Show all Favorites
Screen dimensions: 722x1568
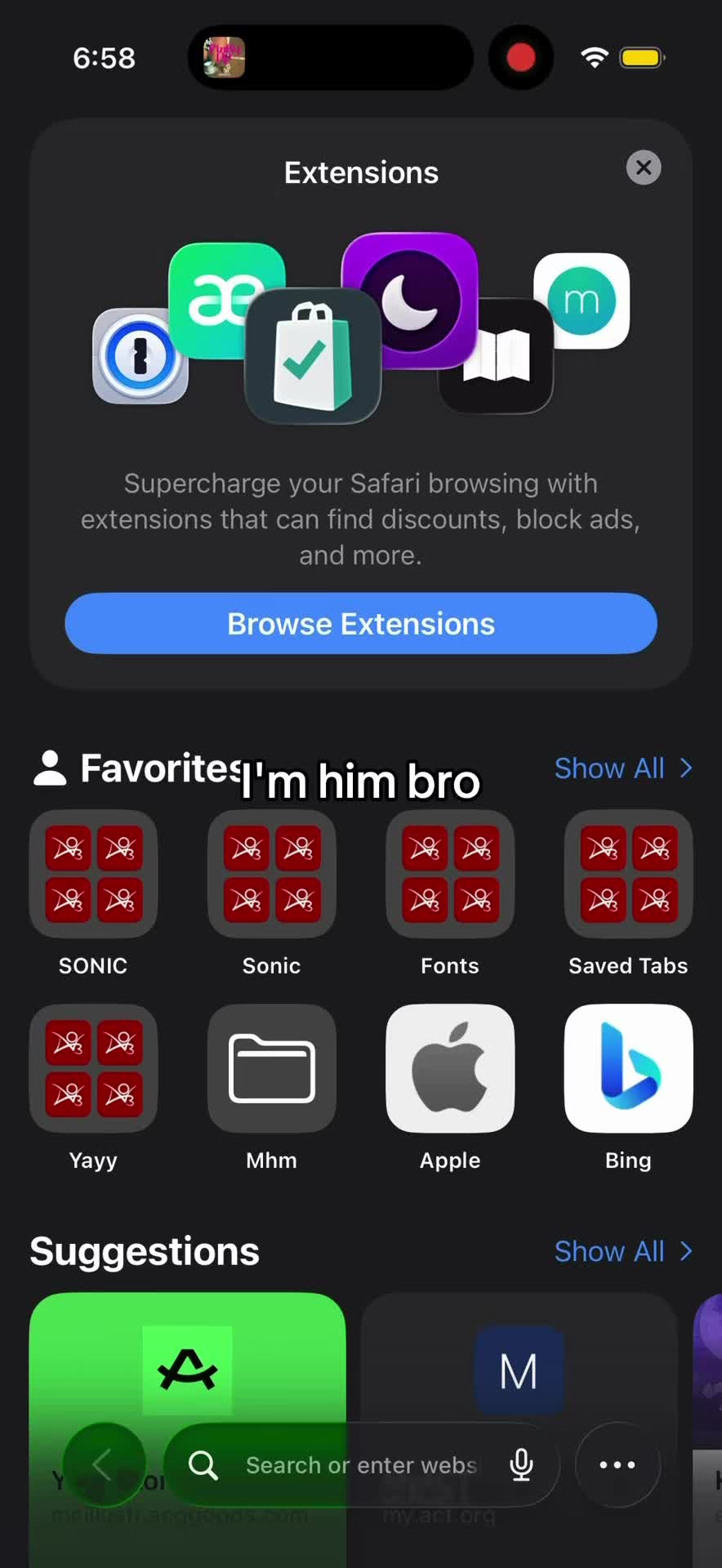[x=623, y=768]
